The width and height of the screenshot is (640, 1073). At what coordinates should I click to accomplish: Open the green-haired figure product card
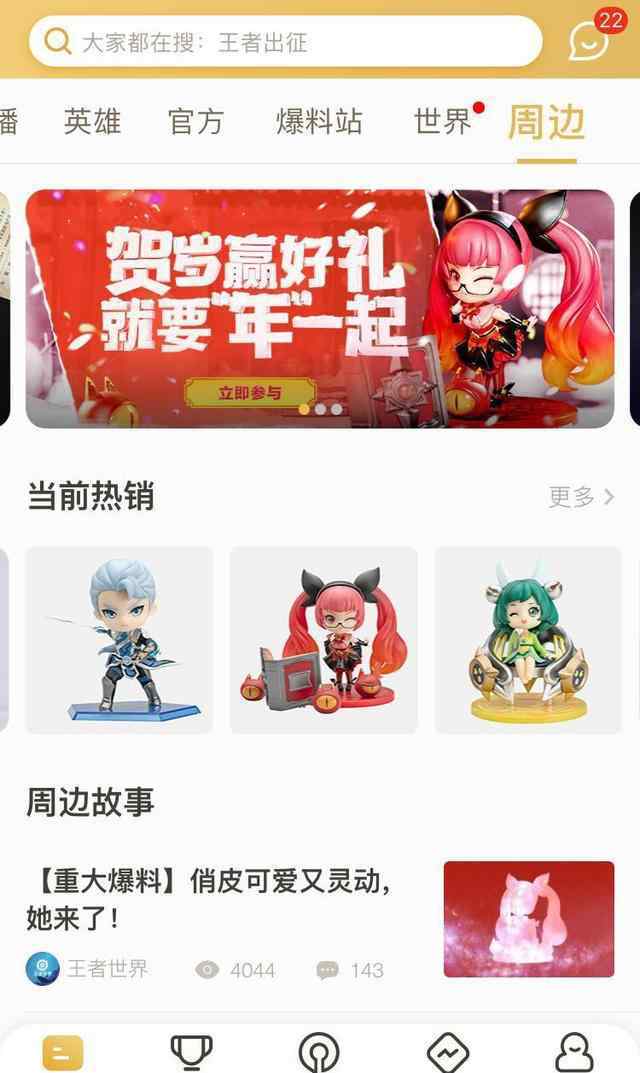[x=528, y=640]
